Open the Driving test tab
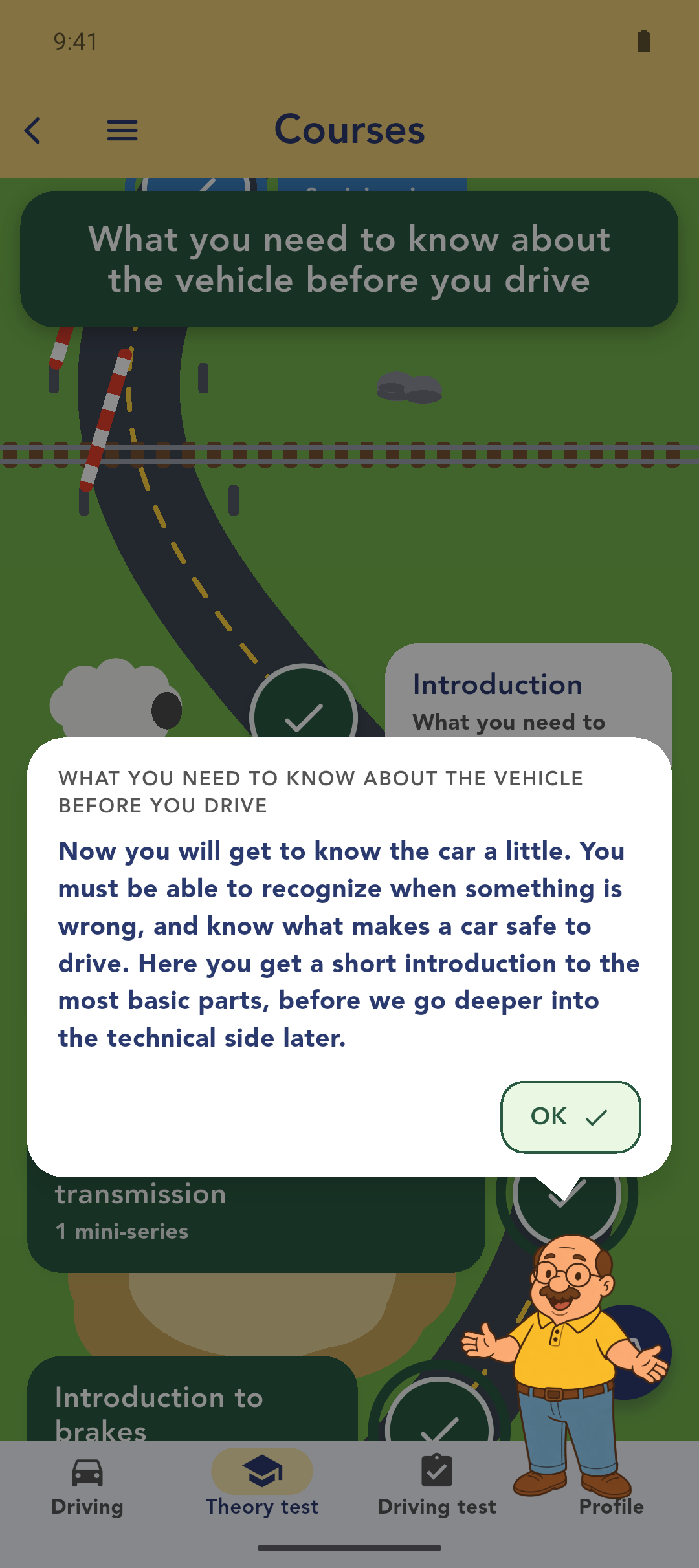Viewport: 699px width, 1568px height. click(x=437, y=1487)
